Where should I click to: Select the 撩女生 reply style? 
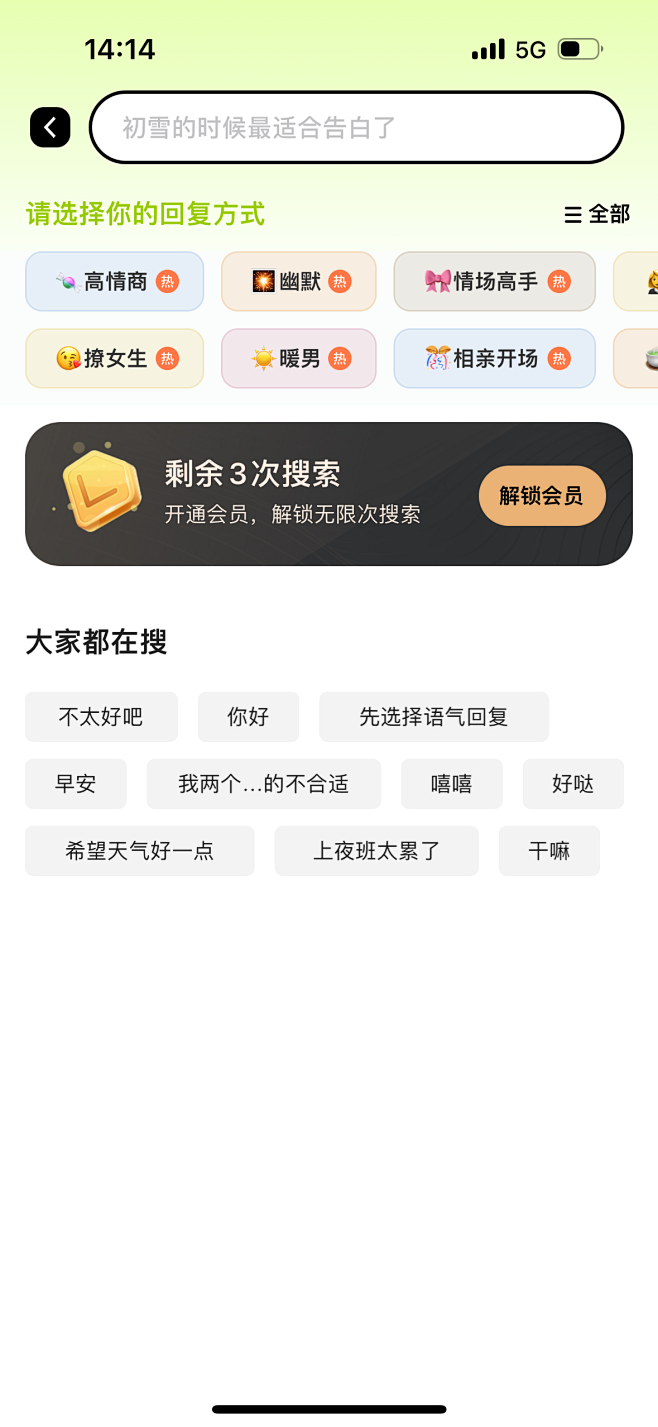point(115,358)
